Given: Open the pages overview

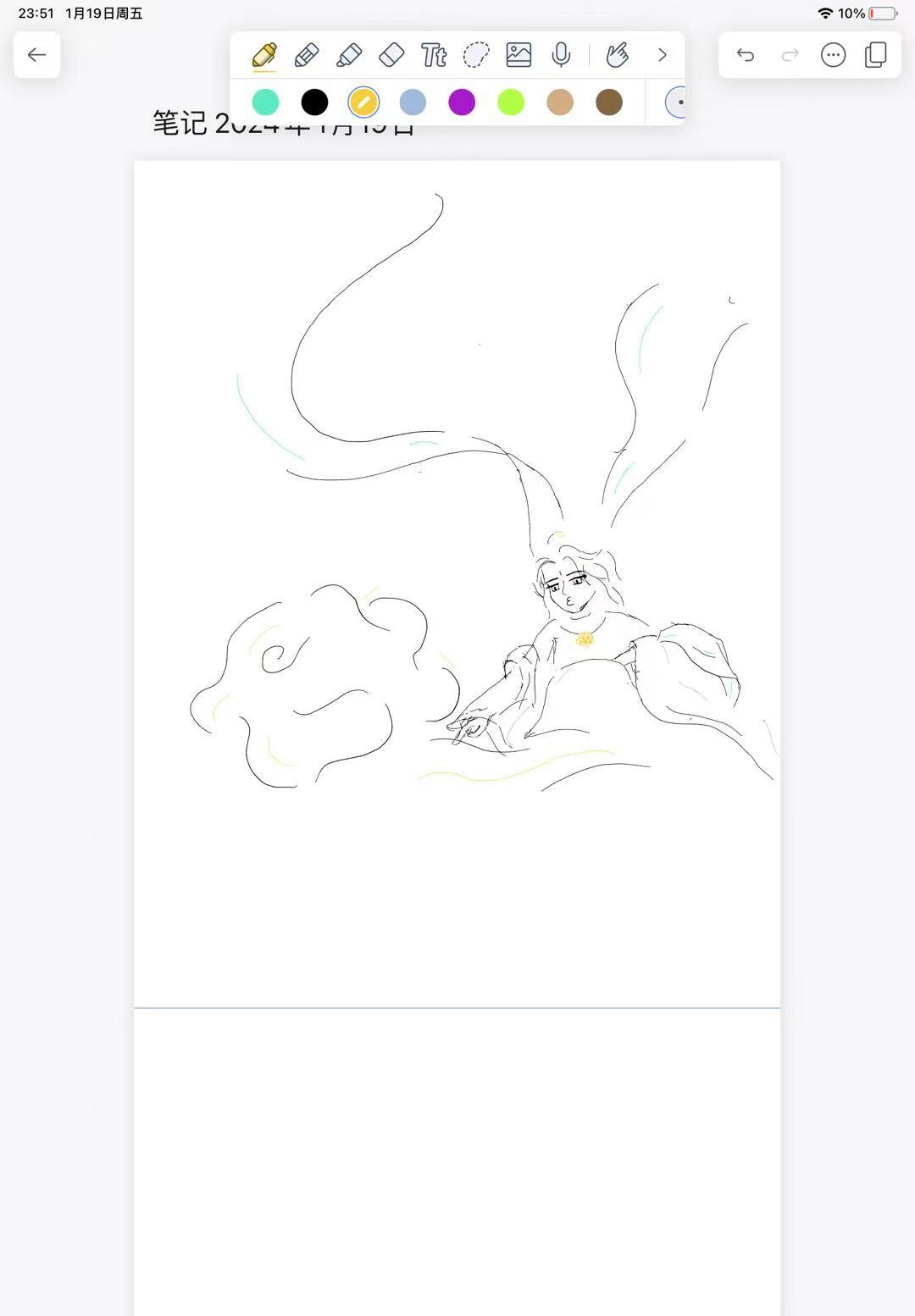Looking at the screenshot, I should (x=876, y=55).
